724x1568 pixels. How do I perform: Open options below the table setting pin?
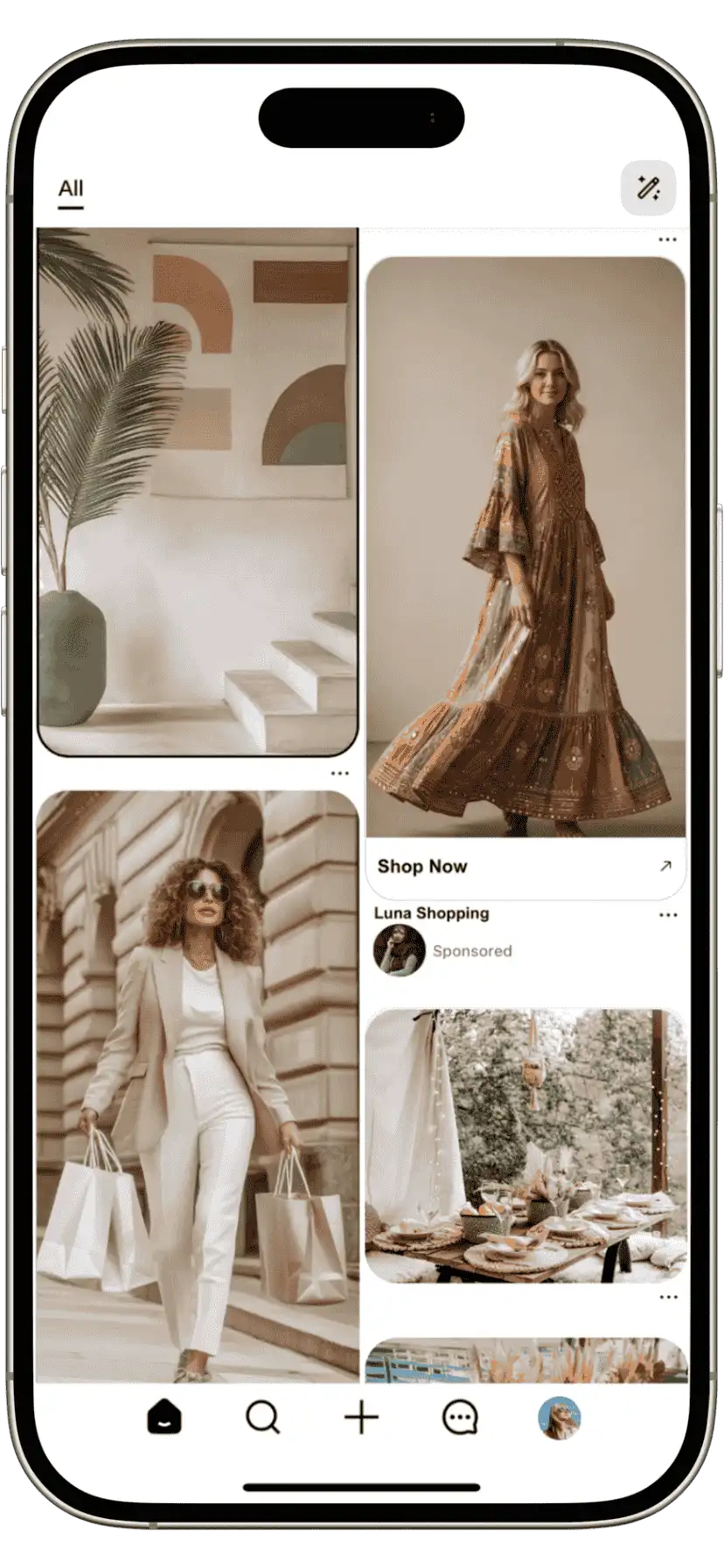click(669, 1298)
